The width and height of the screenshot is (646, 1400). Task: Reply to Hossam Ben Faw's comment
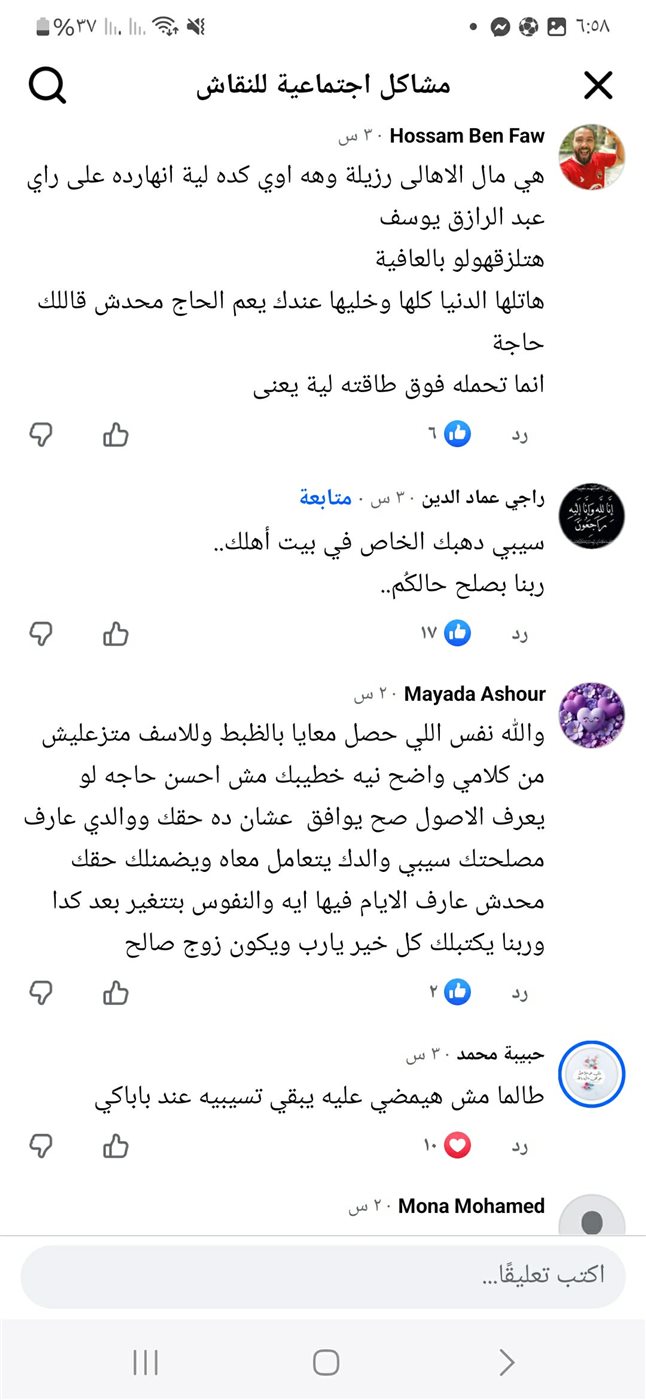520,434
